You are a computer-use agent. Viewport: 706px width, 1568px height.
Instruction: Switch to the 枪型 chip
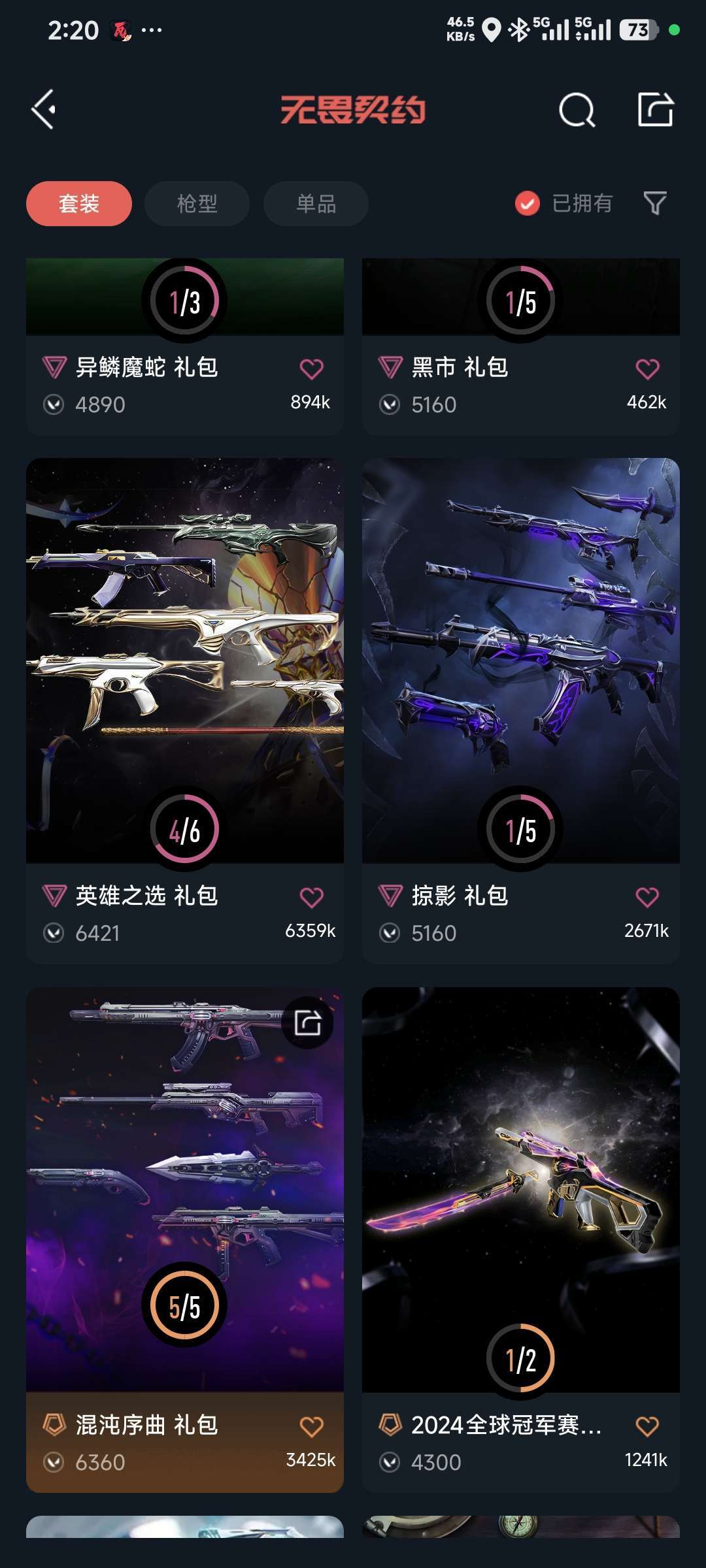click(197, 204)
